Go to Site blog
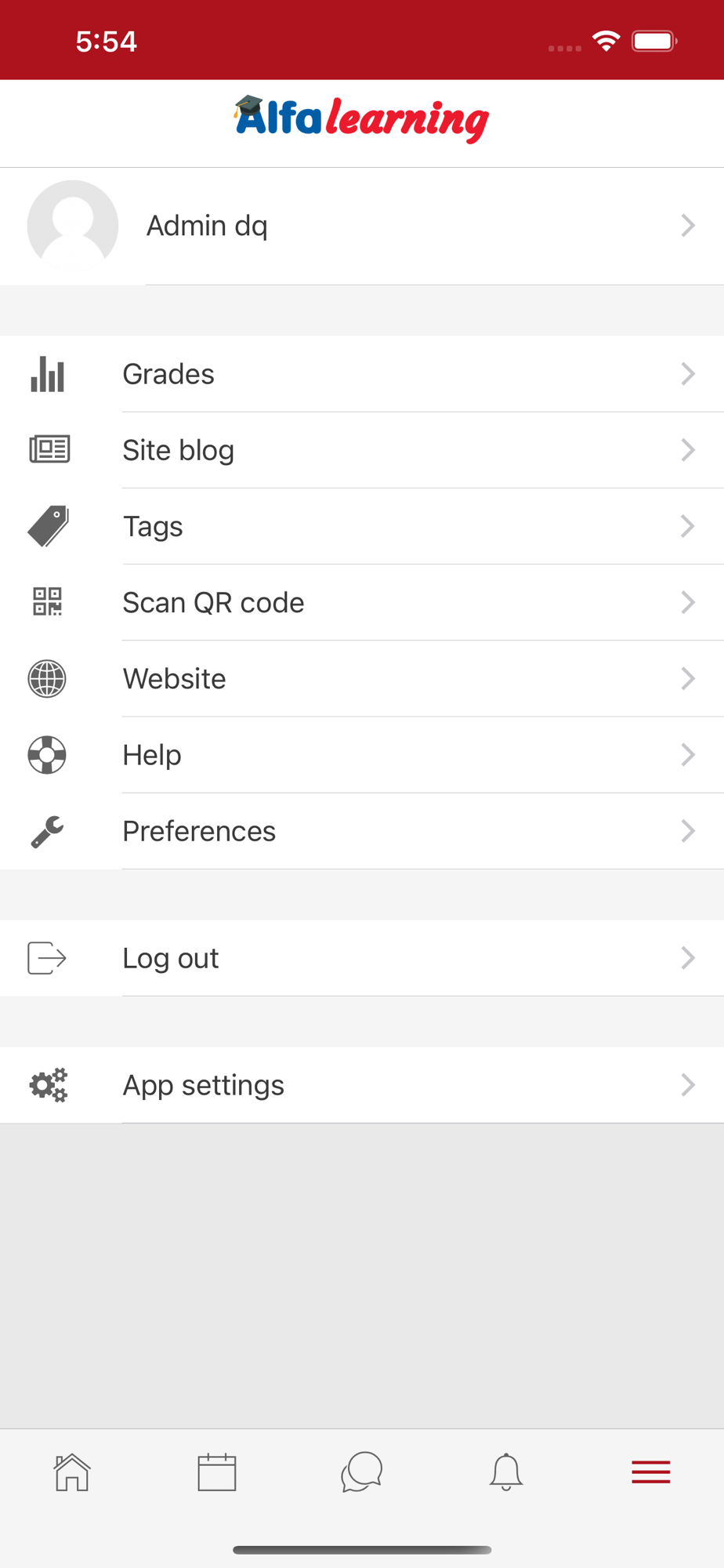 [360, 450]
